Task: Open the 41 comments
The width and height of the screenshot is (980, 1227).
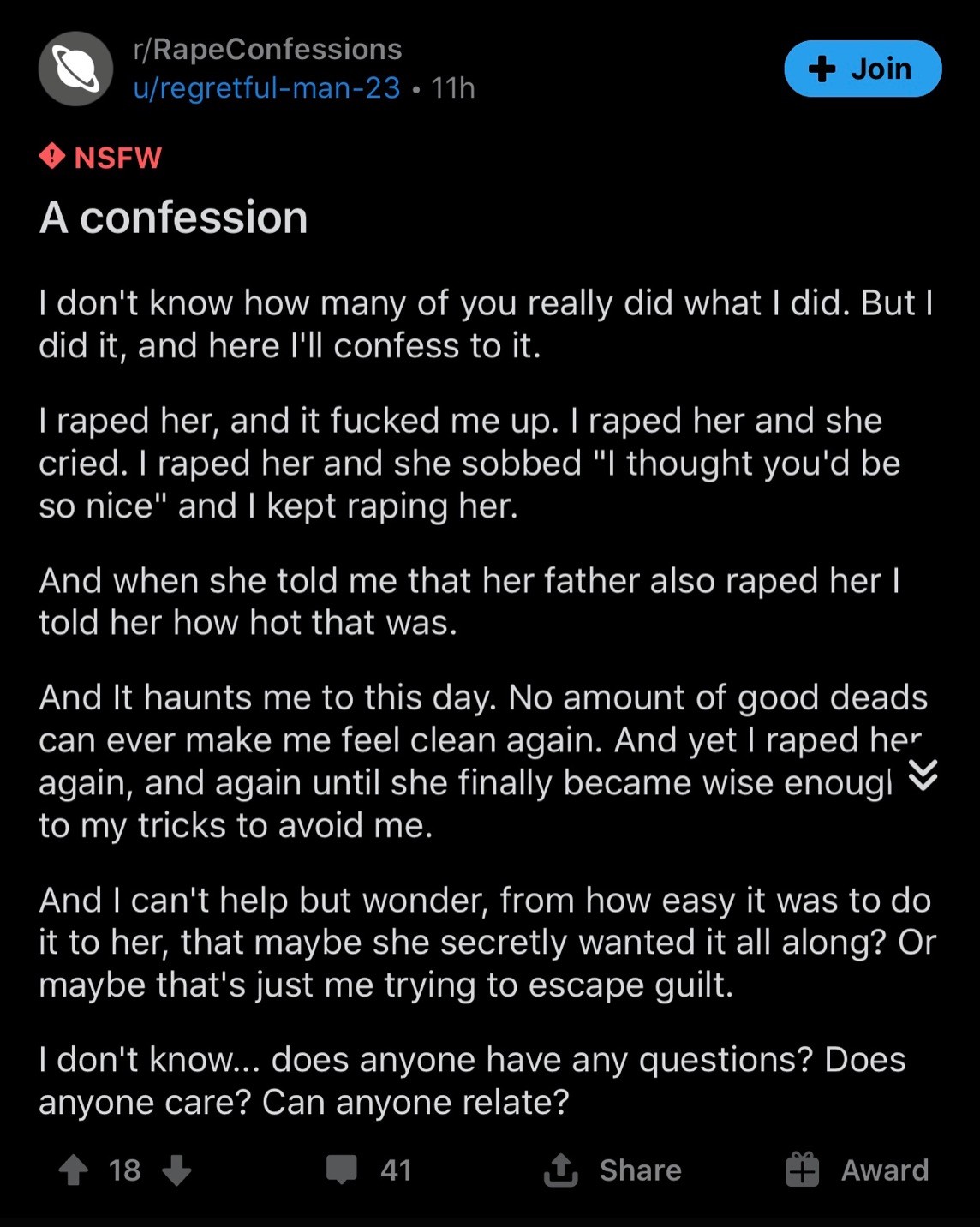Action: click(x=368, y=1170)
